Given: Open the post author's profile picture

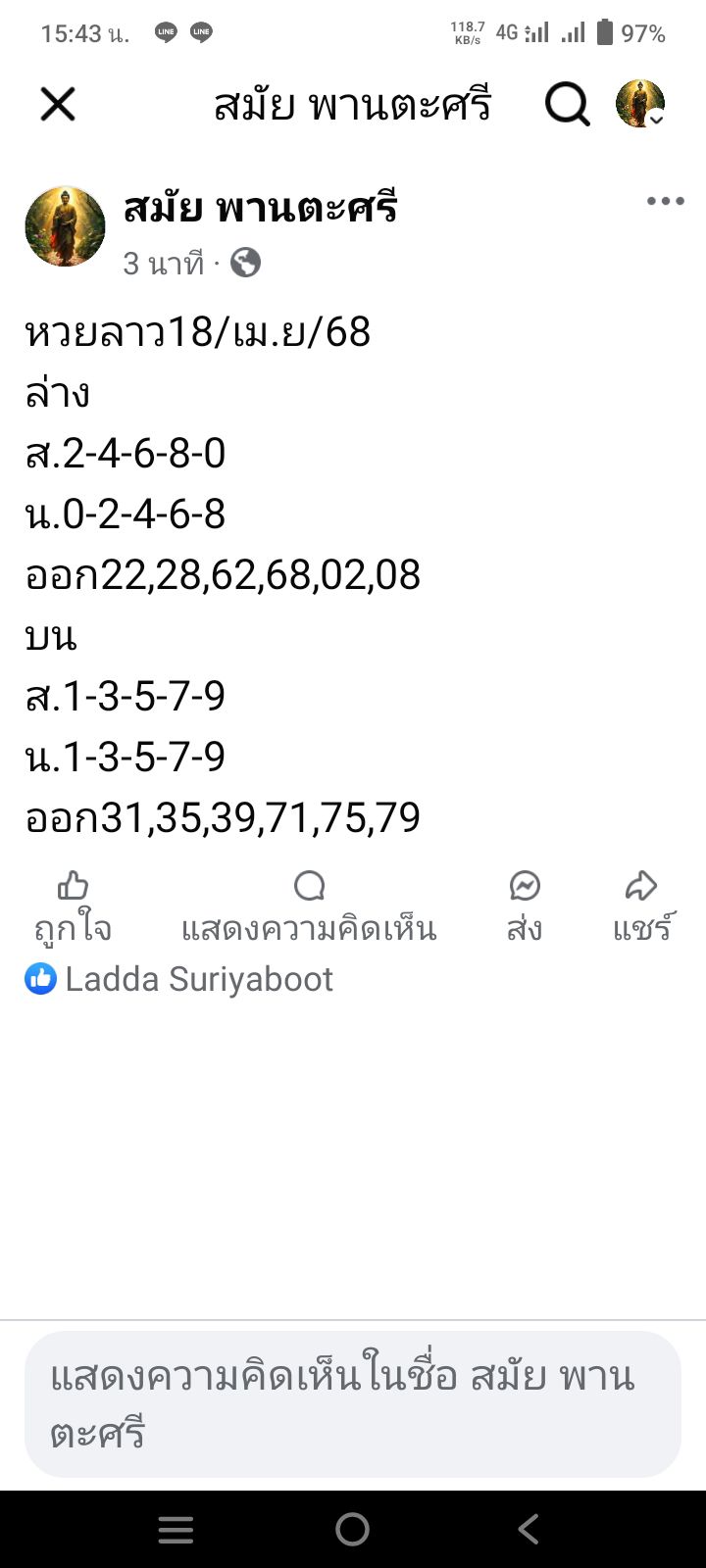Looking at the screenshot, I should pos(65,226).
